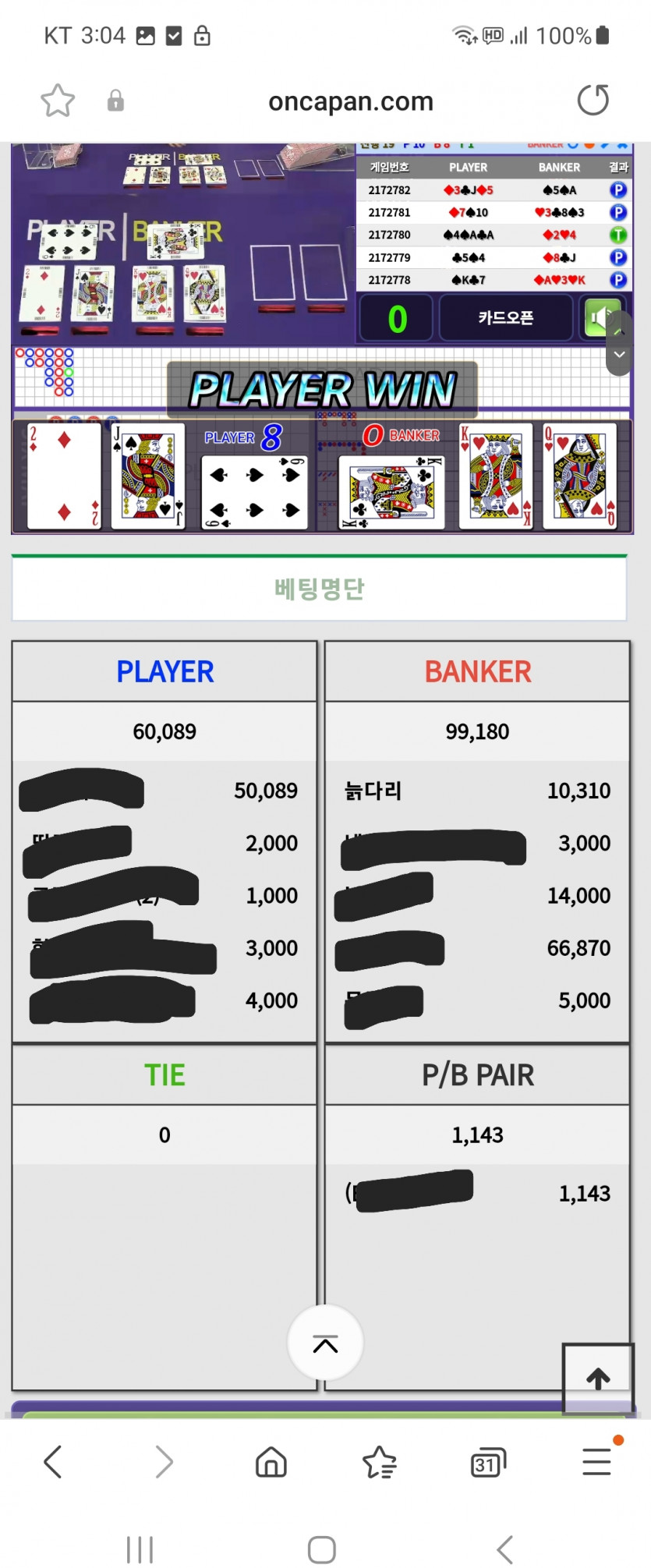Tap the square up arrow button
The width and height of the screenshot is (651, 1568).
(598, 1379)
